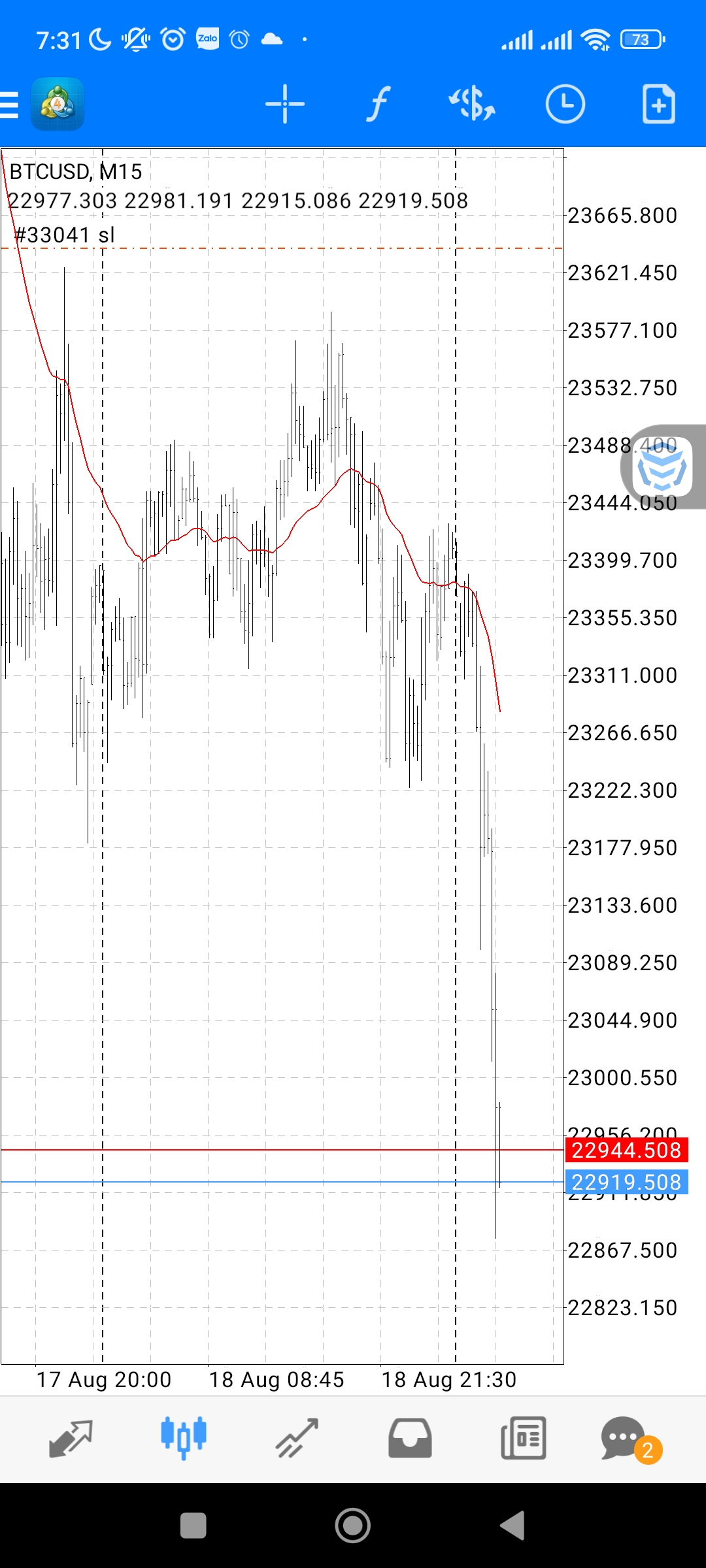Open the Chat messages tab
The height and width of the screenshot is (1568, 706).
(624, 1439)
